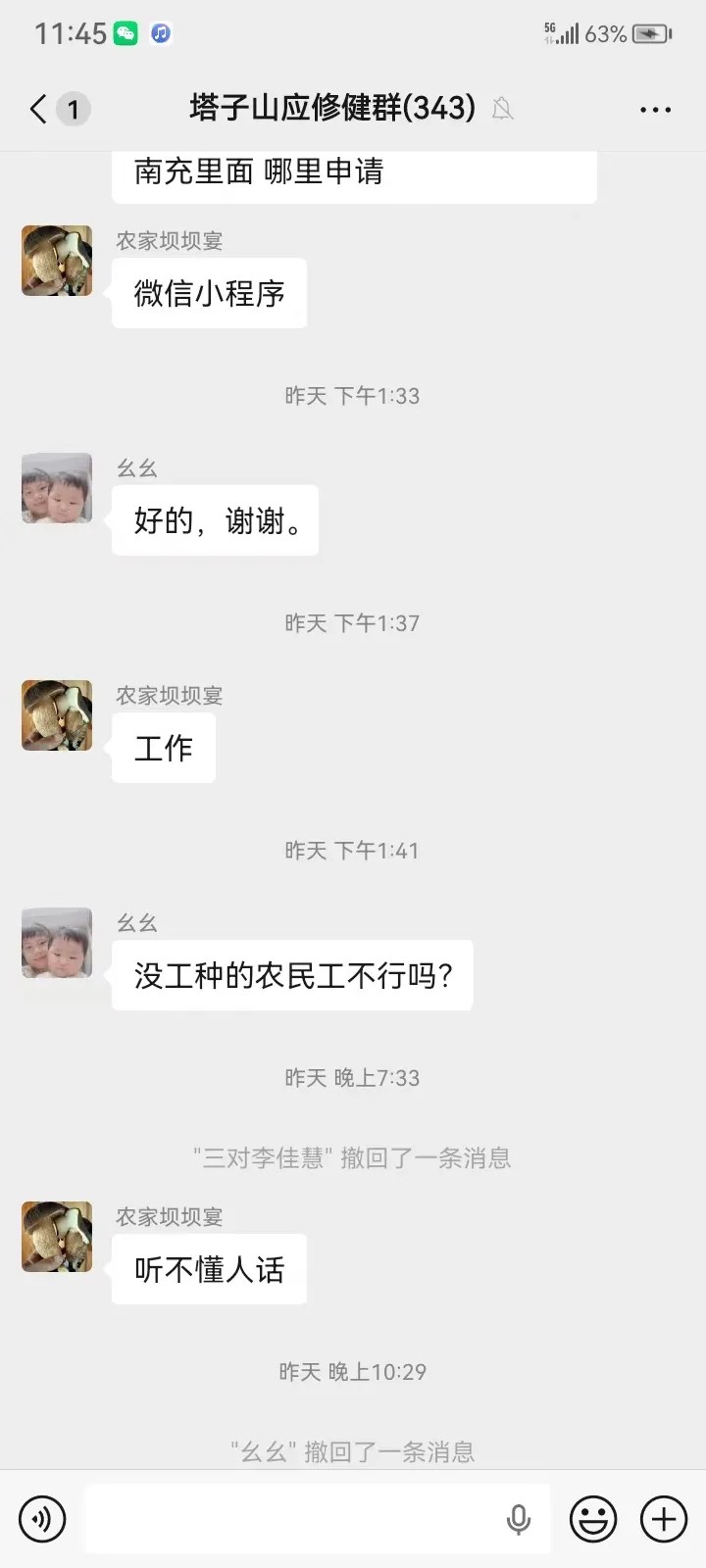This screenshot has height=1568, width=706.
Task: View 幺幺's avatar beside 没工种的农民工不行吗?
Action: [x=57, y=943]
